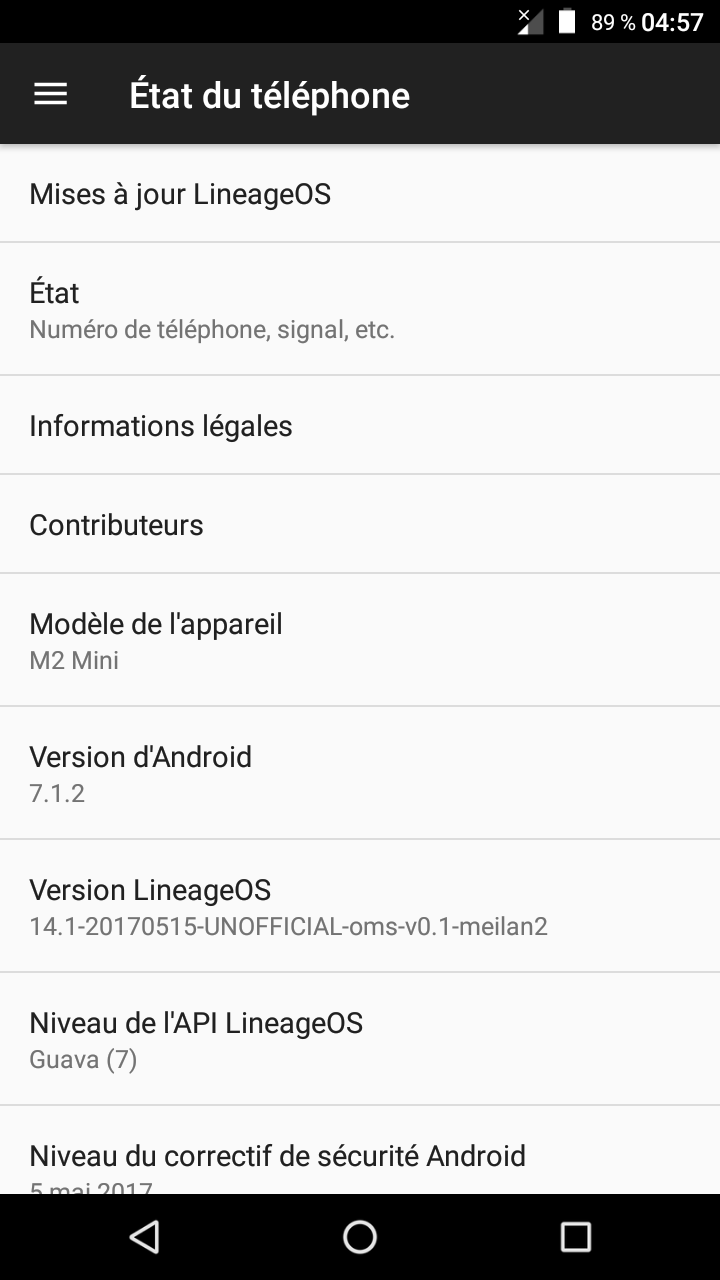Tap Niveau du correctif de sécurité Android
Screen dimensions: 720x1280
click(x=360, y=1150)
